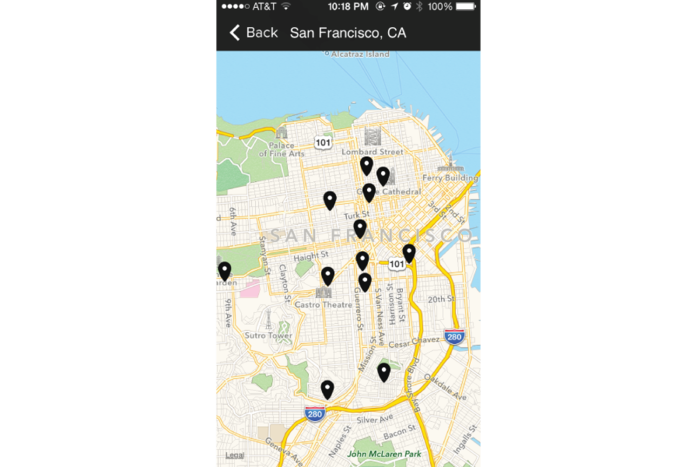Image resolution: width=700 pixels, height=467 pixels.
Task: Tap the pin next to the eastern 101 shield
Action: 408,252
